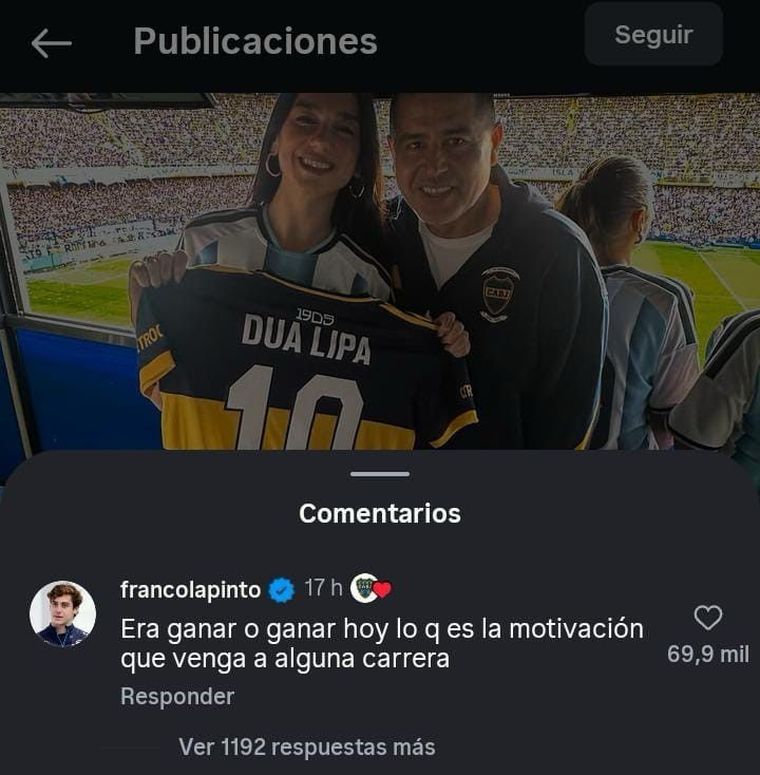This screenshot has height=775, width=760.
Task: Tap 69,9 mil to view comment likes
Action: click(711, 652)
